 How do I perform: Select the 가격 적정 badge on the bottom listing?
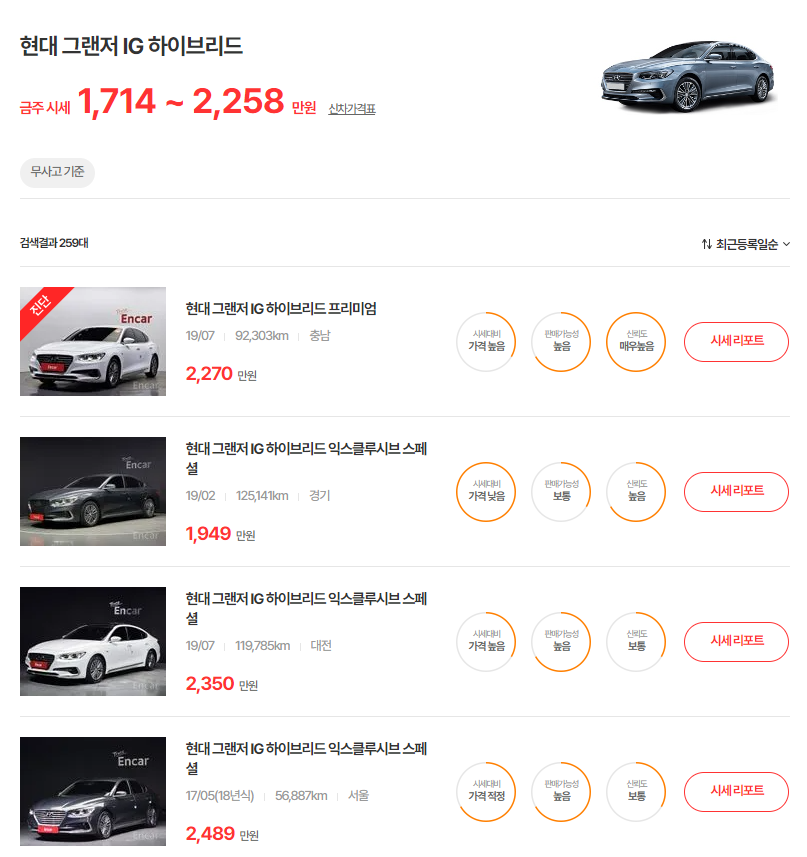tap(486, 792)
